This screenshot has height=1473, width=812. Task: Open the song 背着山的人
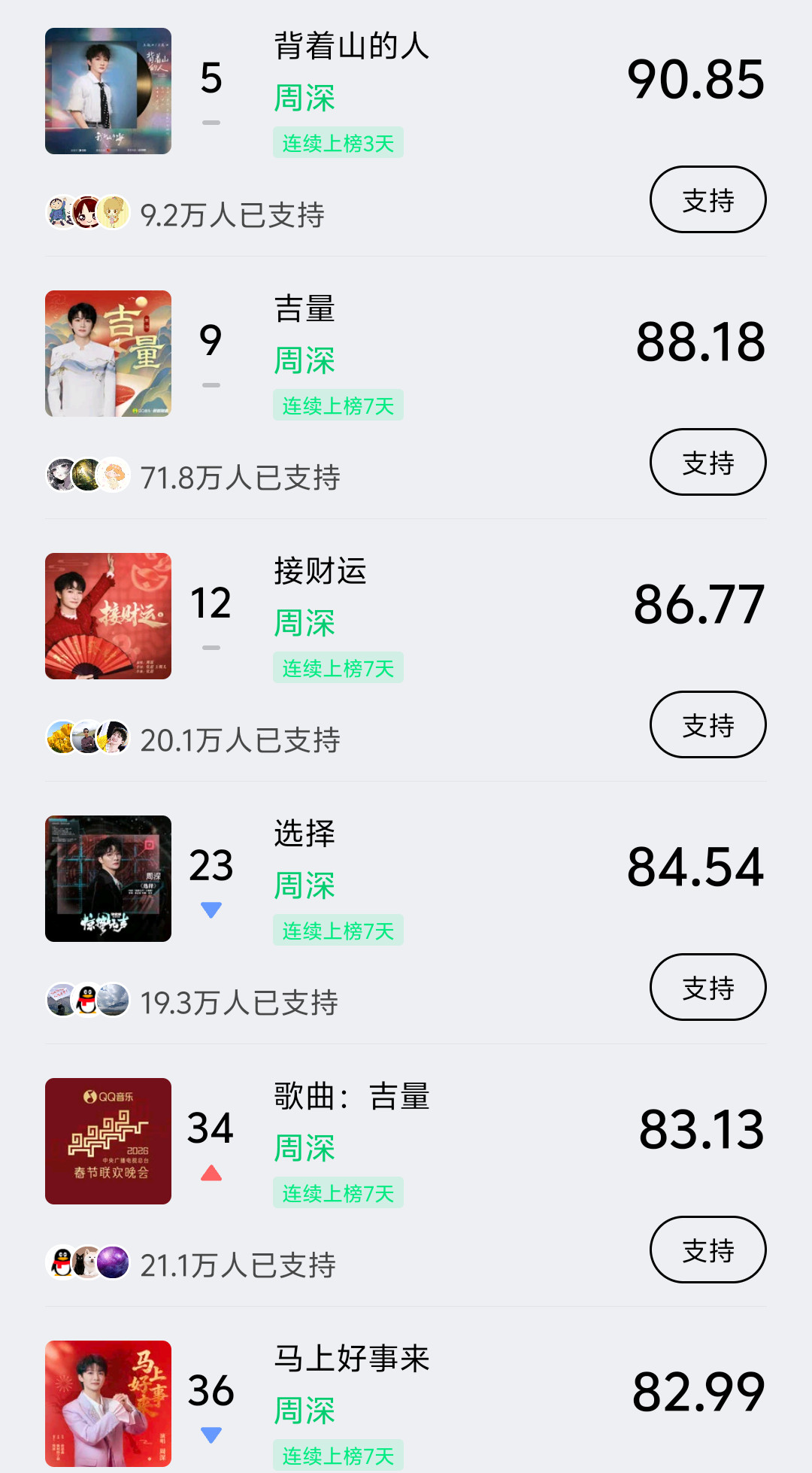(350, 47)
